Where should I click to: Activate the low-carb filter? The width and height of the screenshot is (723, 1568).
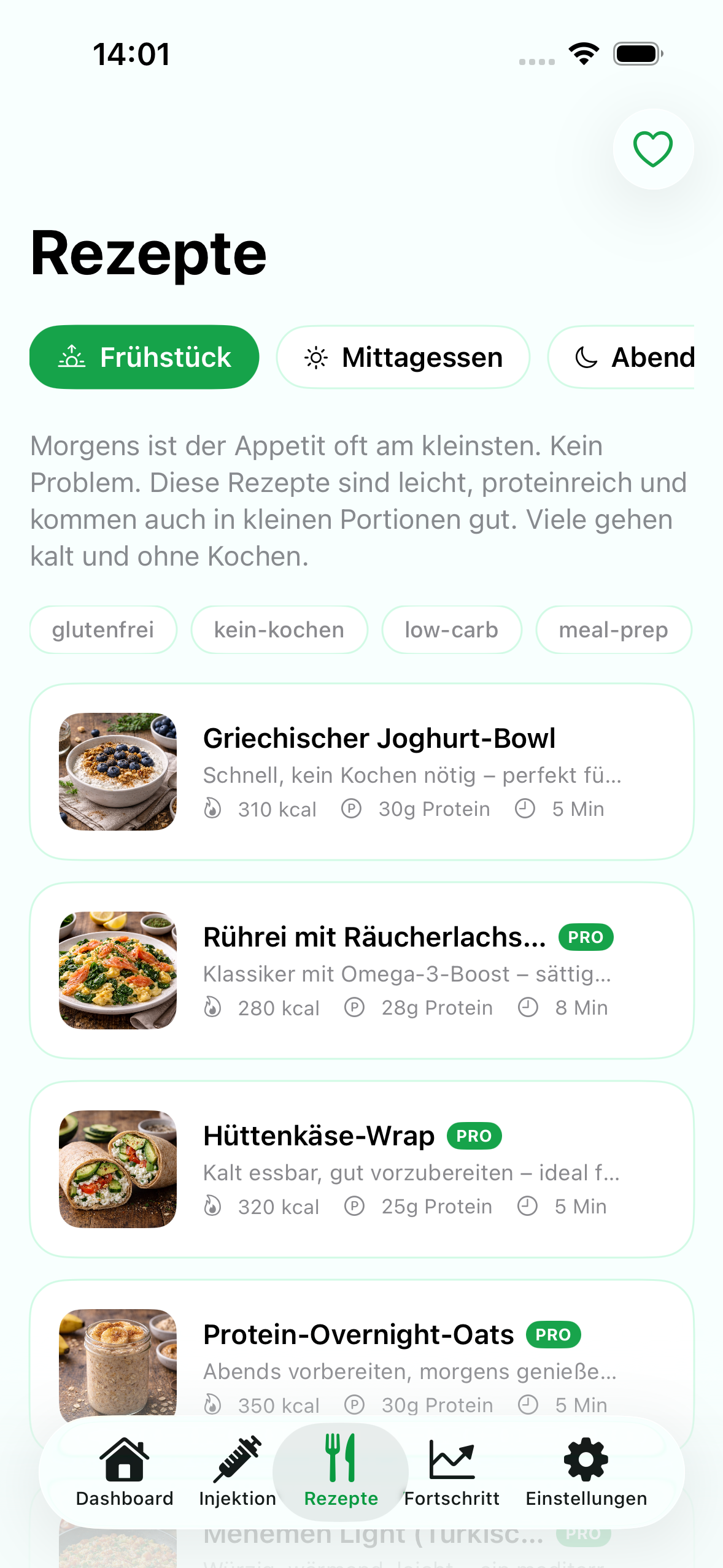coord(452,629)
